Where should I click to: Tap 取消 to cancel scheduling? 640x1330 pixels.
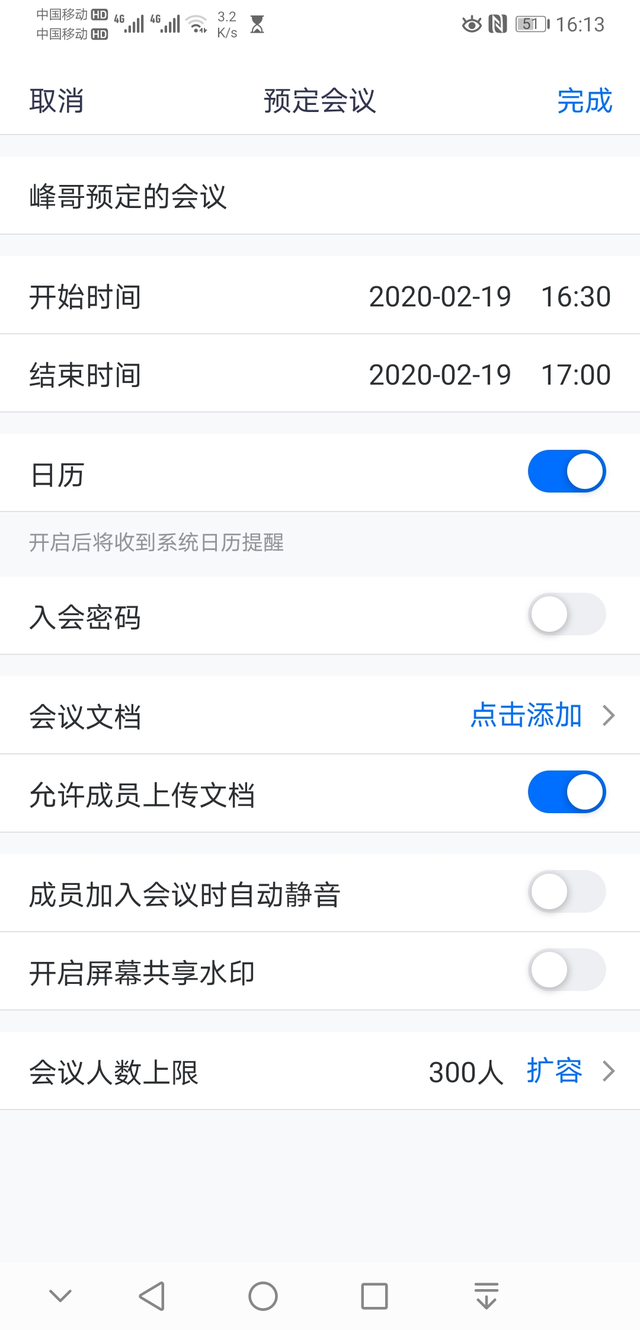56,101
